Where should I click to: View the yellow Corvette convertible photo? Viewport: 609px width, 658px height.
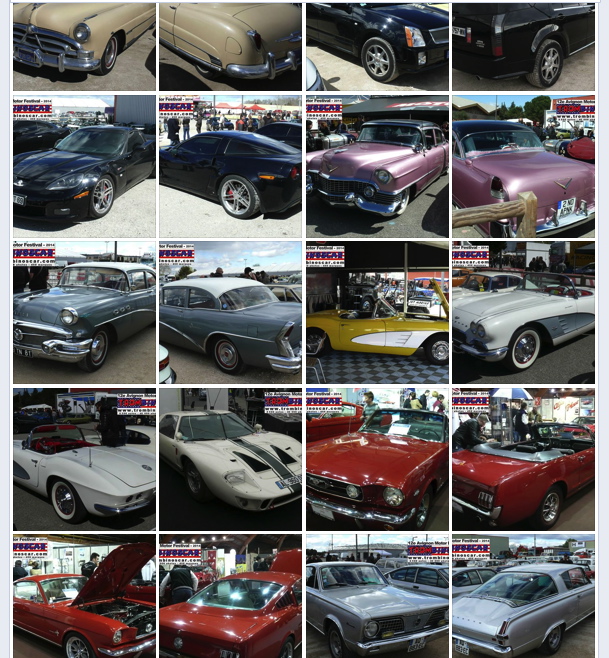(377, 312)
